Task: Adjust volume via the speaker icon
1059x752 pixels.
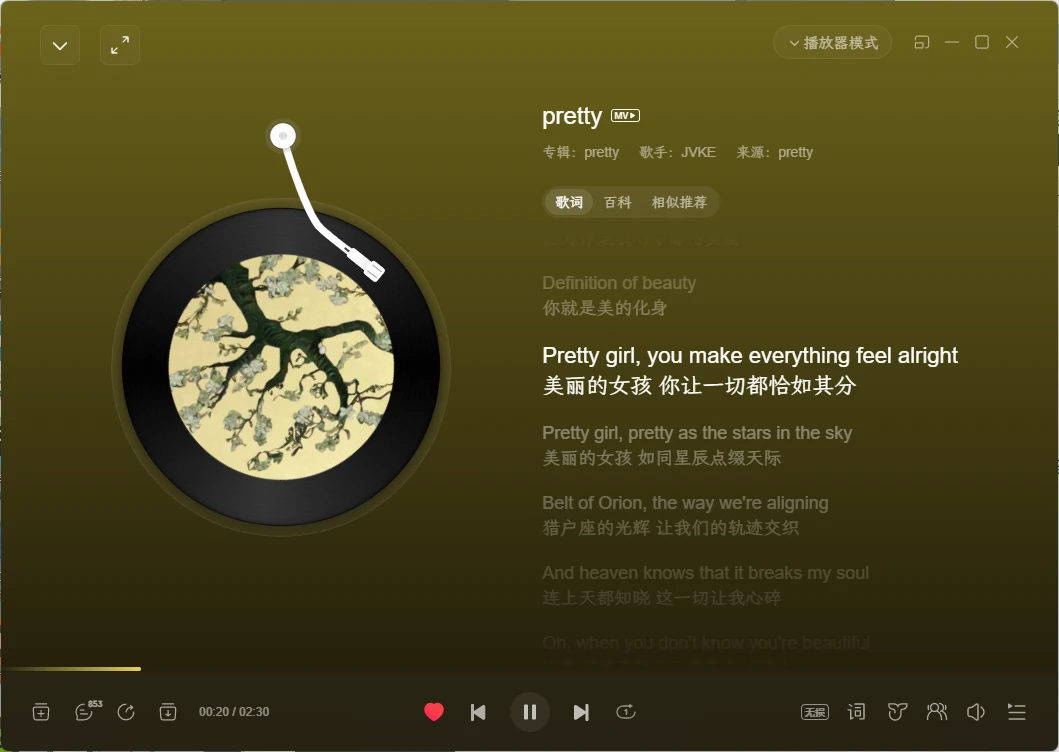Action: click(976, 712)
